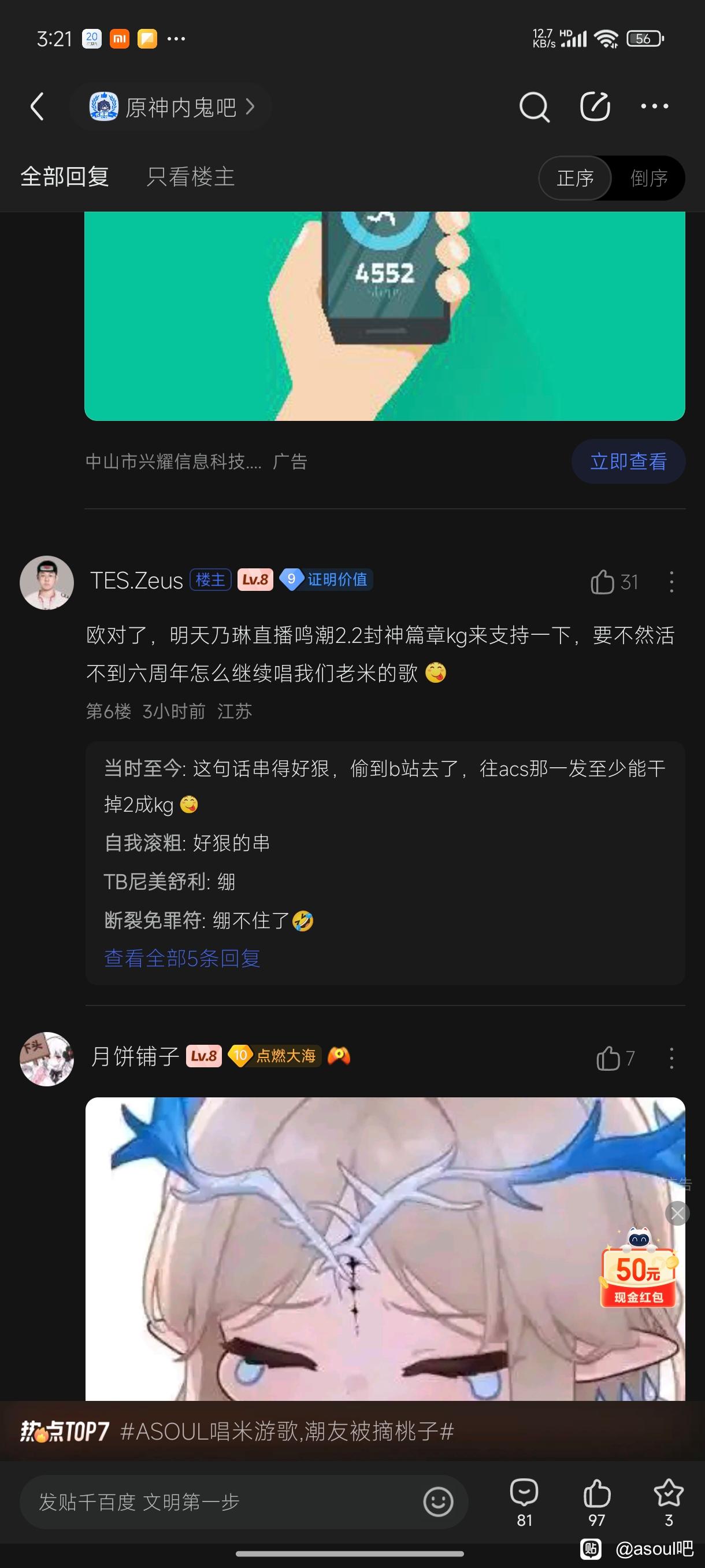Sort replies by 倒序
This screenshot has width=705, height=1568.
pos(648,178)
